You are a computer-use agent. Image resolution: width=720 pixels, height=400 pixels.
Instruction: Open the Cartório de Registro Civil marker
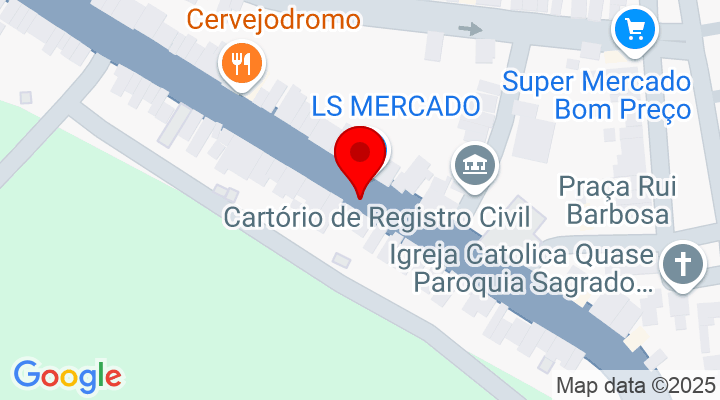tap(475, 164)
